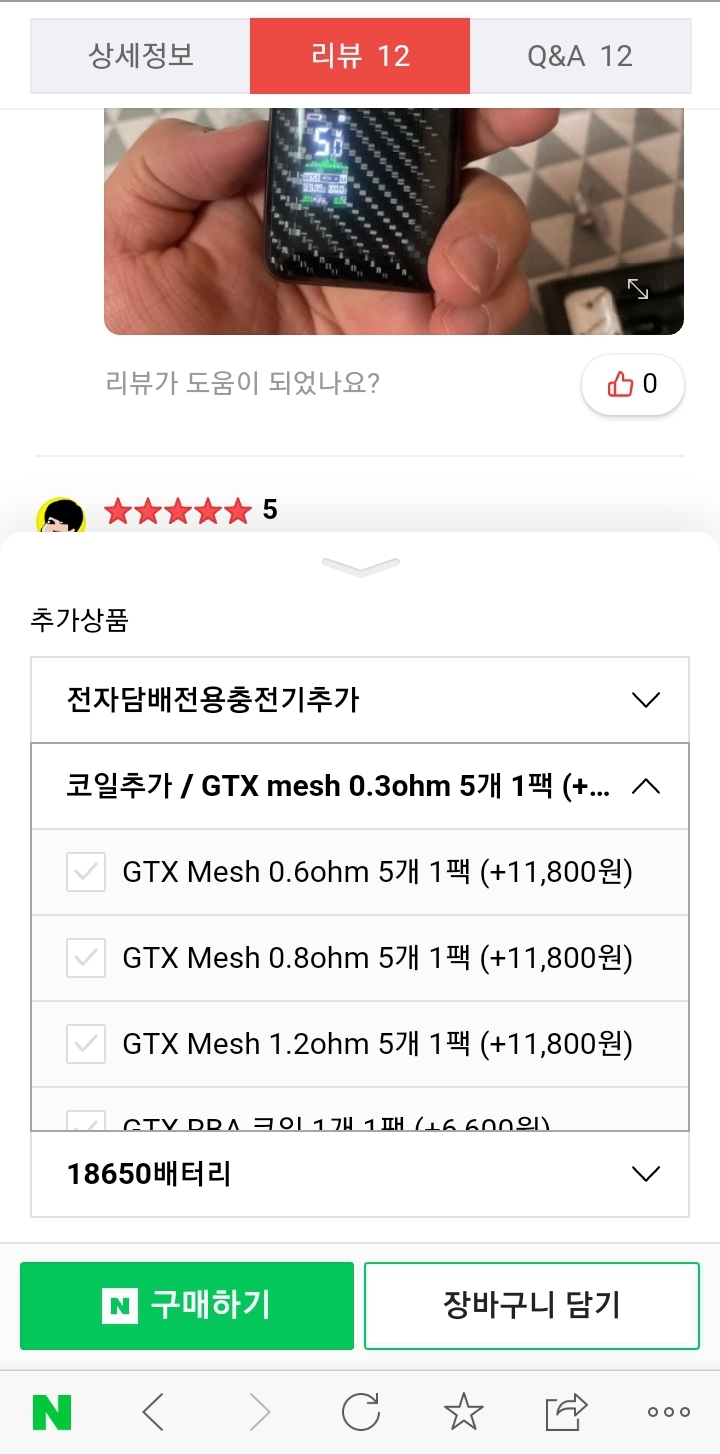Open the Q&A 12 tab
Viewport: 720px width, 1454px height.
tap(580, 56)
